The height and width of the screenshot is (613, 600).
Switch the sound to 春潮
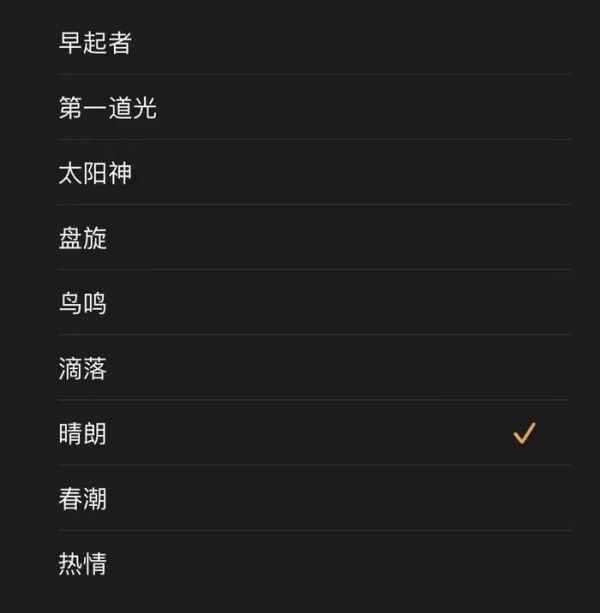83,499
